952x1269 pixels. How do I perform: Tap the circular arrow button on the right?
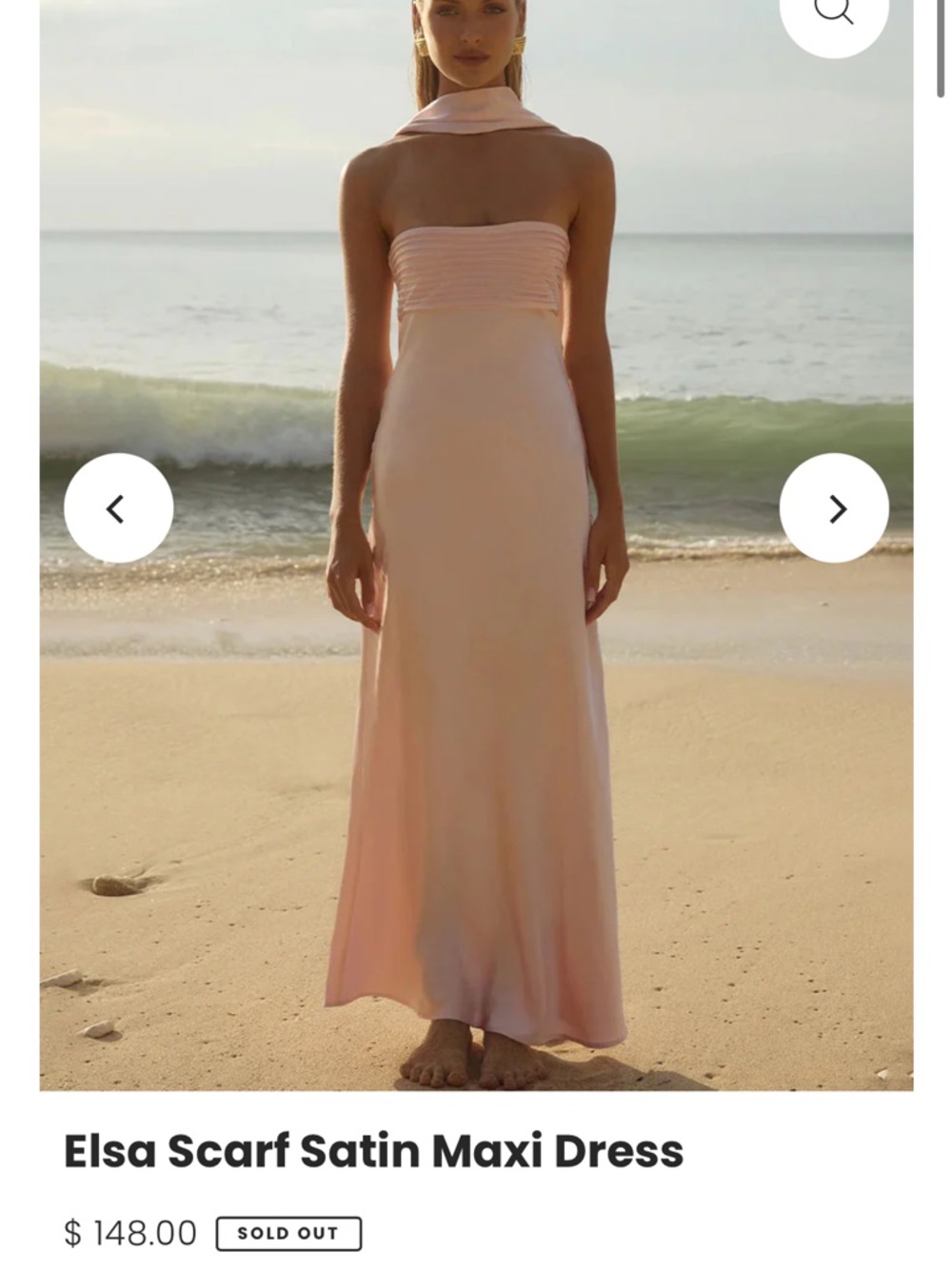click(836, 508)
